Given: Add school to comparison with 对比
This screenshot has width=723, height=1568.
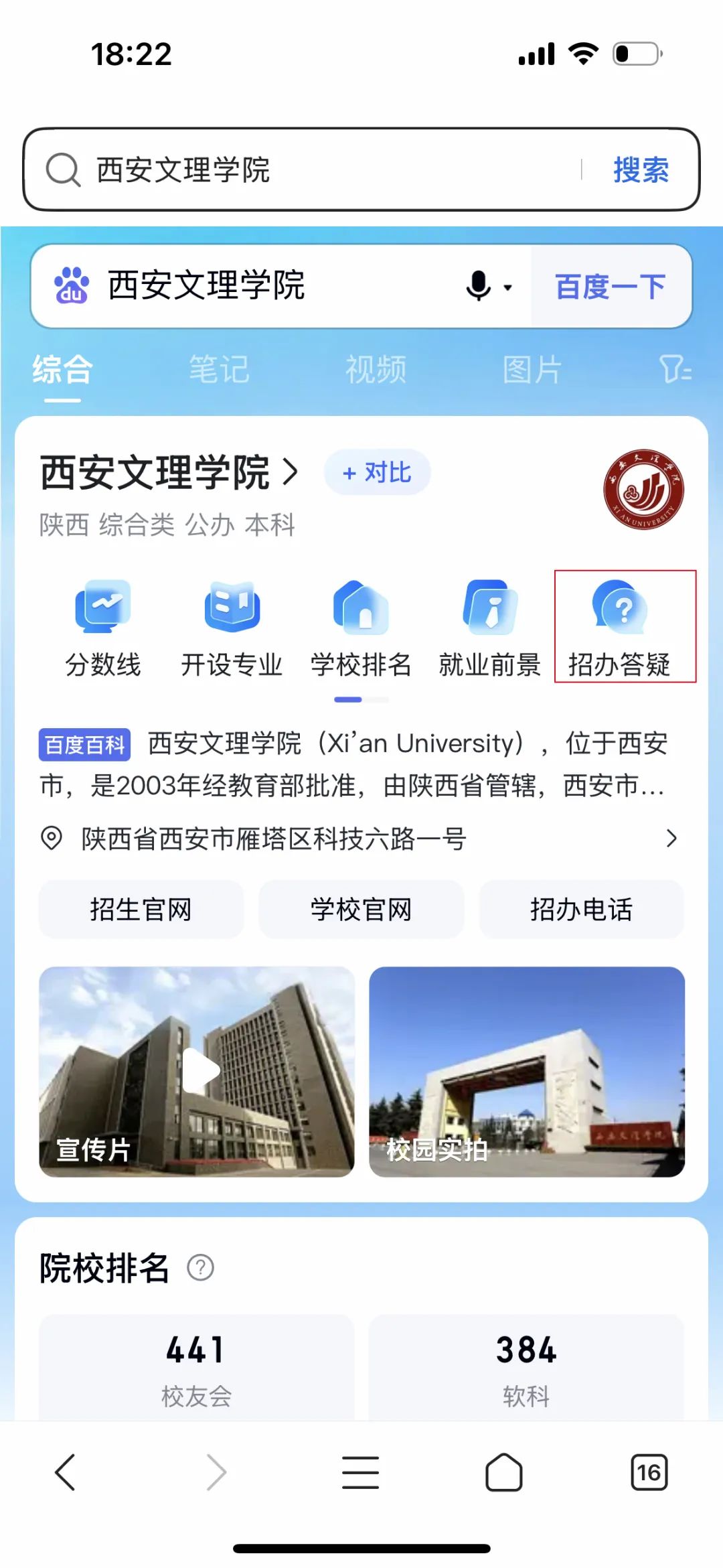Looking at the screenshot, I should pyautogui.click(x=377, y=473).
